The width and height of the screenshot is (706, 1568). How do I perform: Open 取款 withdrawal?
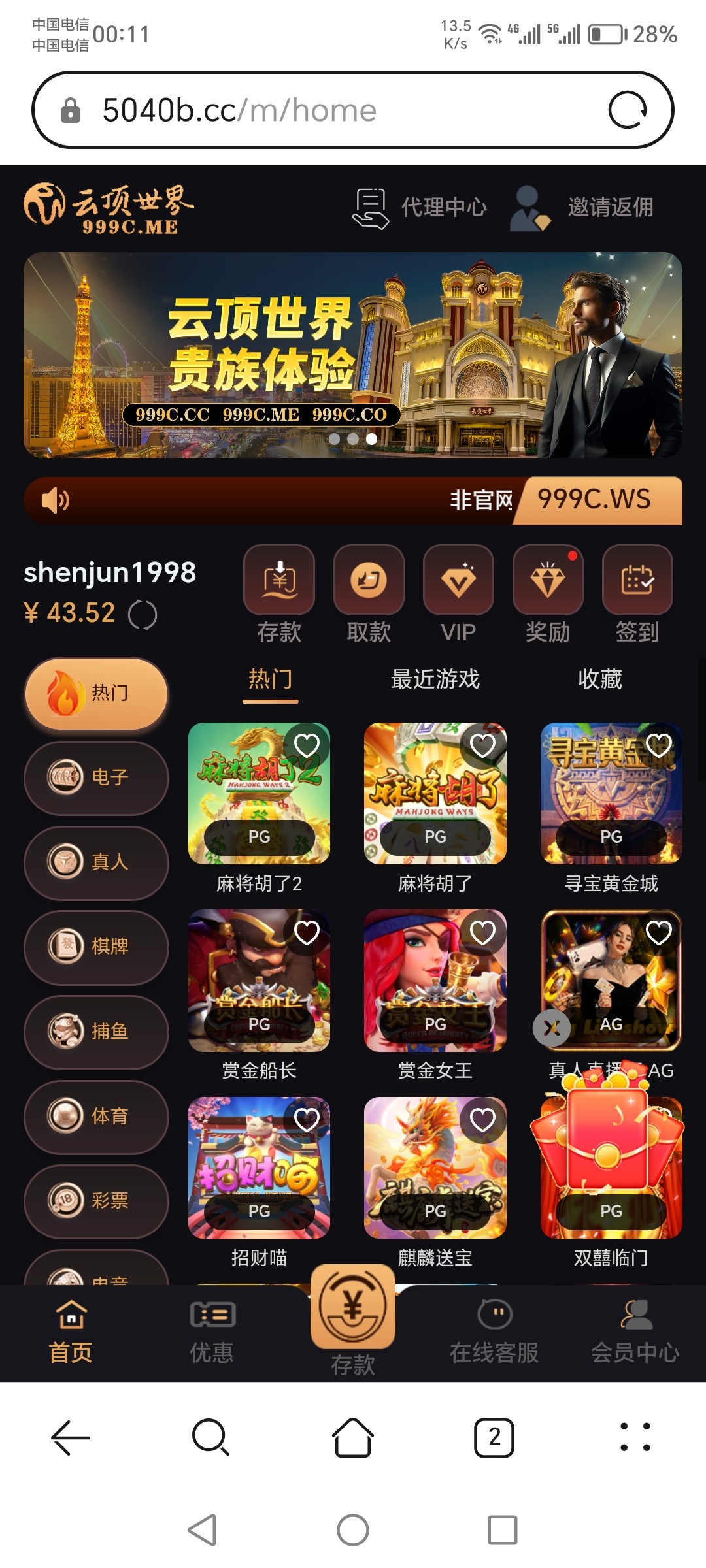369,581
